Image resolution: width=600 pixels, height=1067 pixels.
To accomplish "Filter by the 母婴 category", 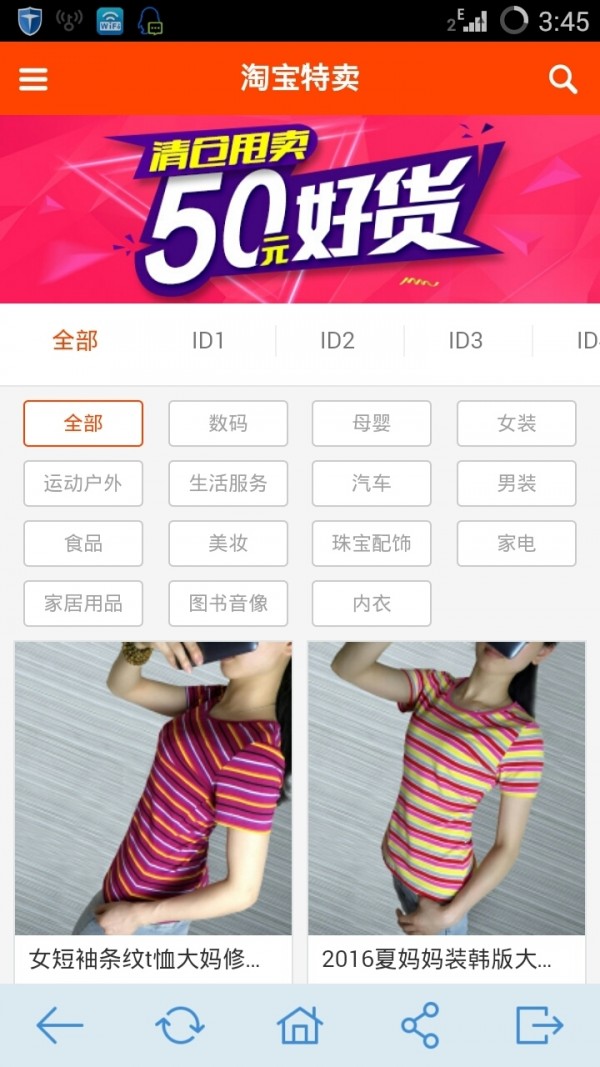I will [371, 423].
